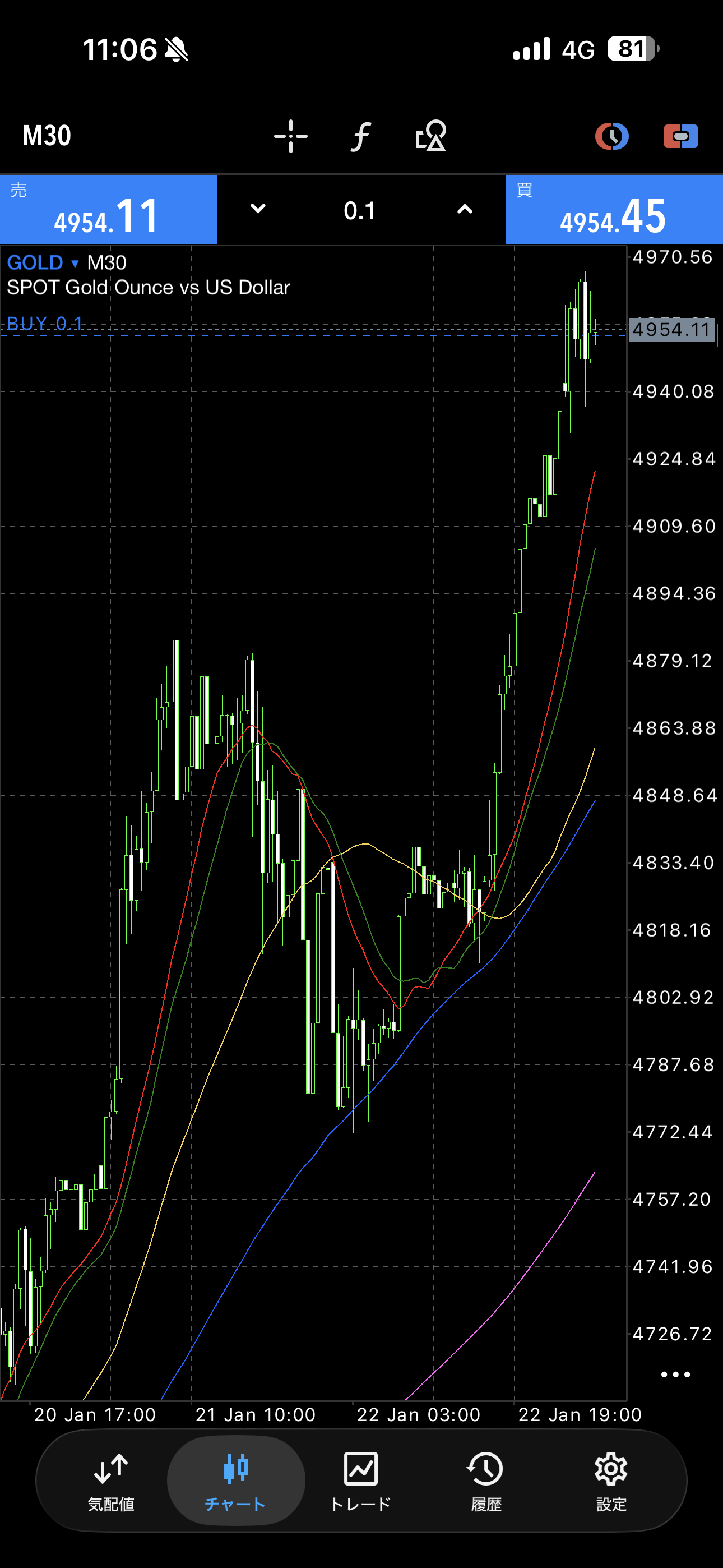
Task: Tap the red and blue clock icon
Action: click(611, 136)
